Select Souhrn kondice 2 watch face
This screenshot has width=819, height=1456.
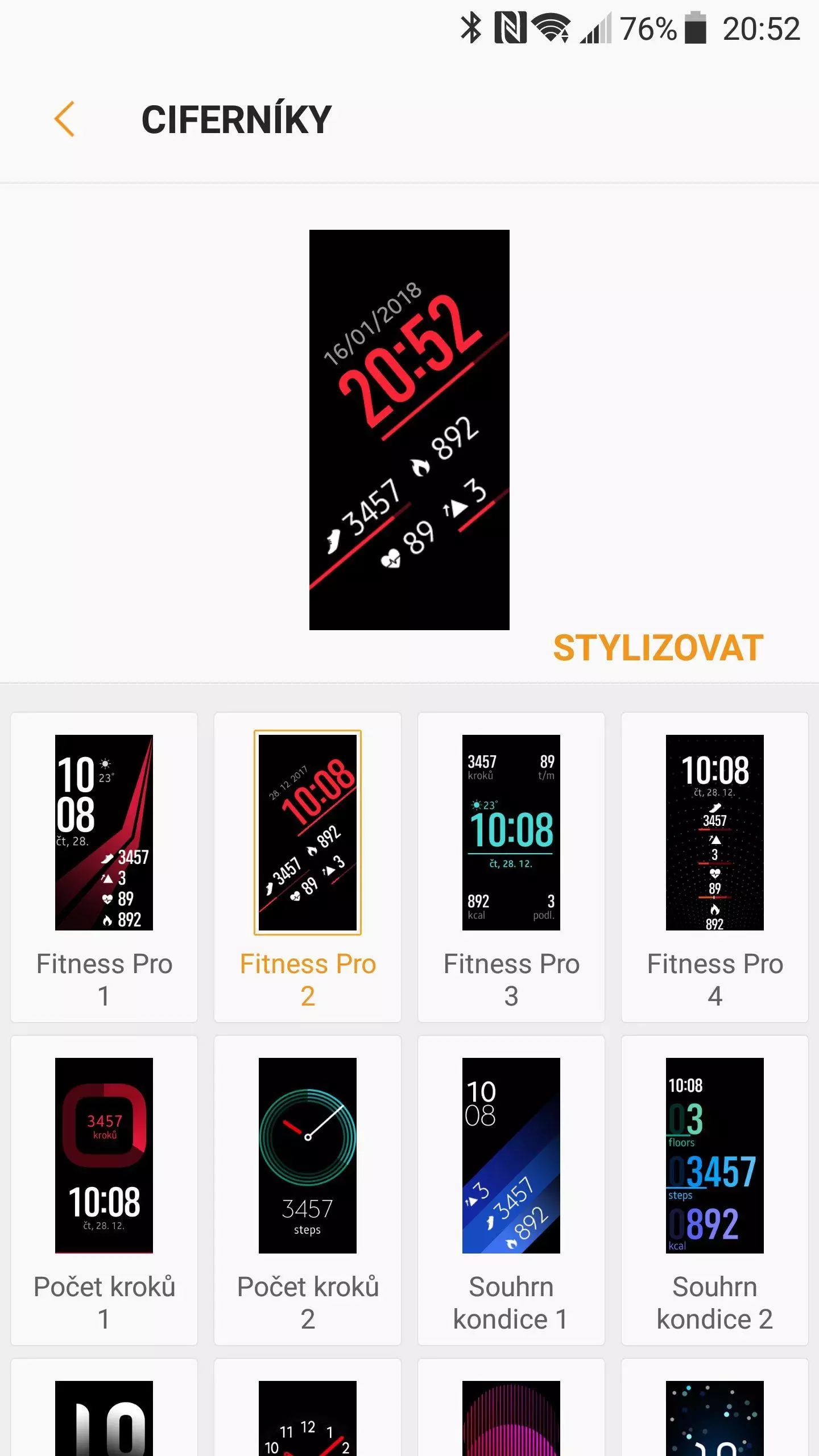(x=715, y=1190)
